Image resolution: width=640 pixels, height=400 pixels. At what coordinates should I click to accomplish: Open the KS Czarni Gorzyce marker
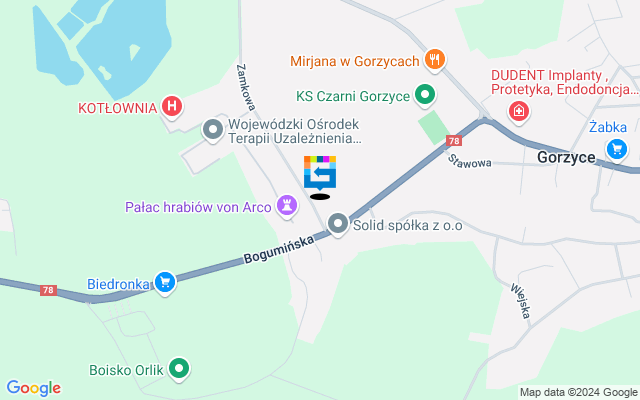click(x=425, y=97)
